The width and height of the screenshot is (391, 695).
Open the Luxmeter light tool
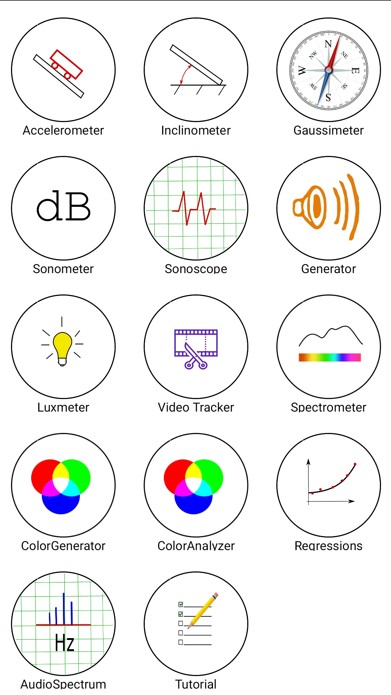63,346
